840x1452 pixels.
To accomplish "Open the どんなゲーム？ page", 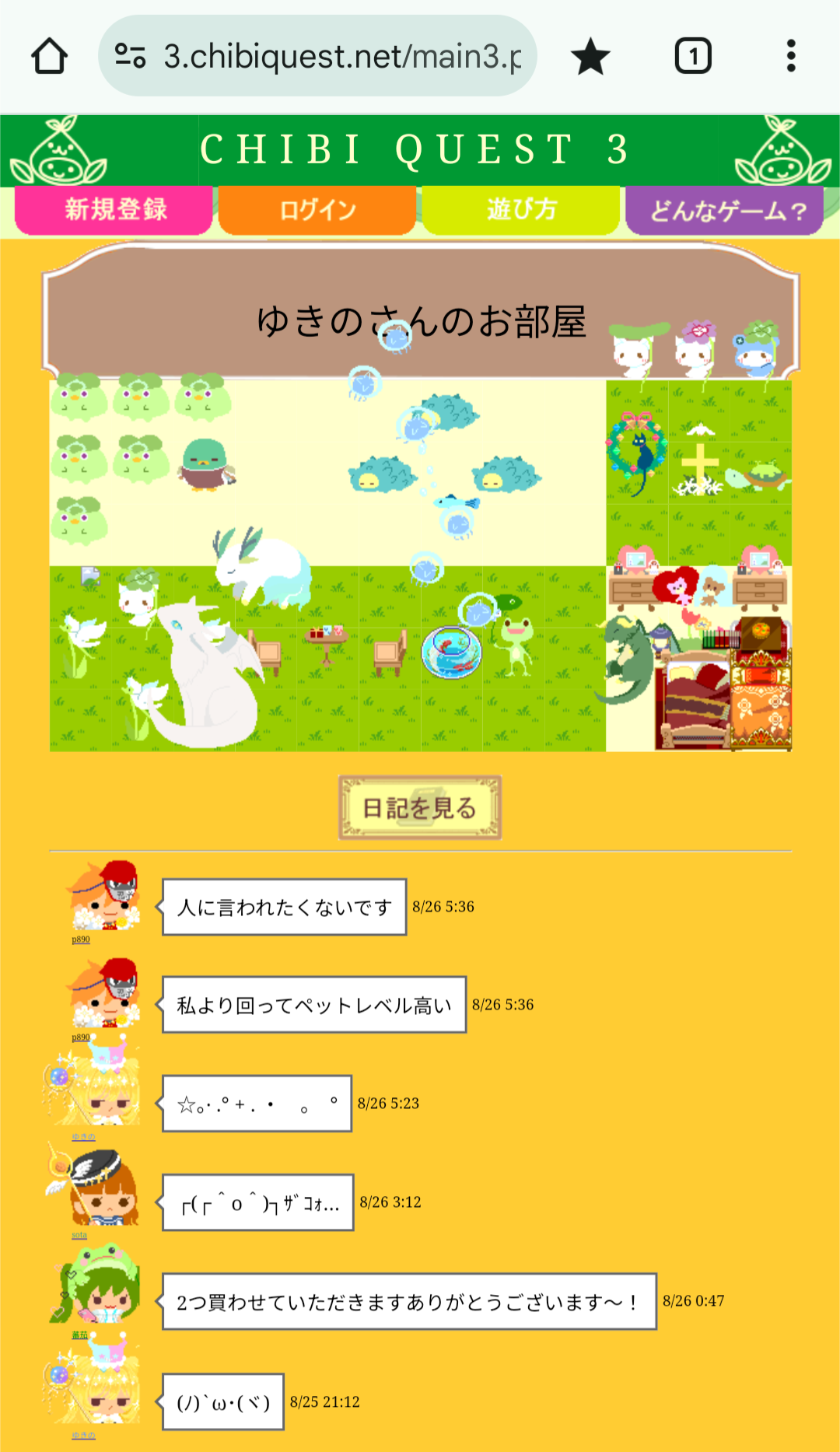I will [725, 210].
